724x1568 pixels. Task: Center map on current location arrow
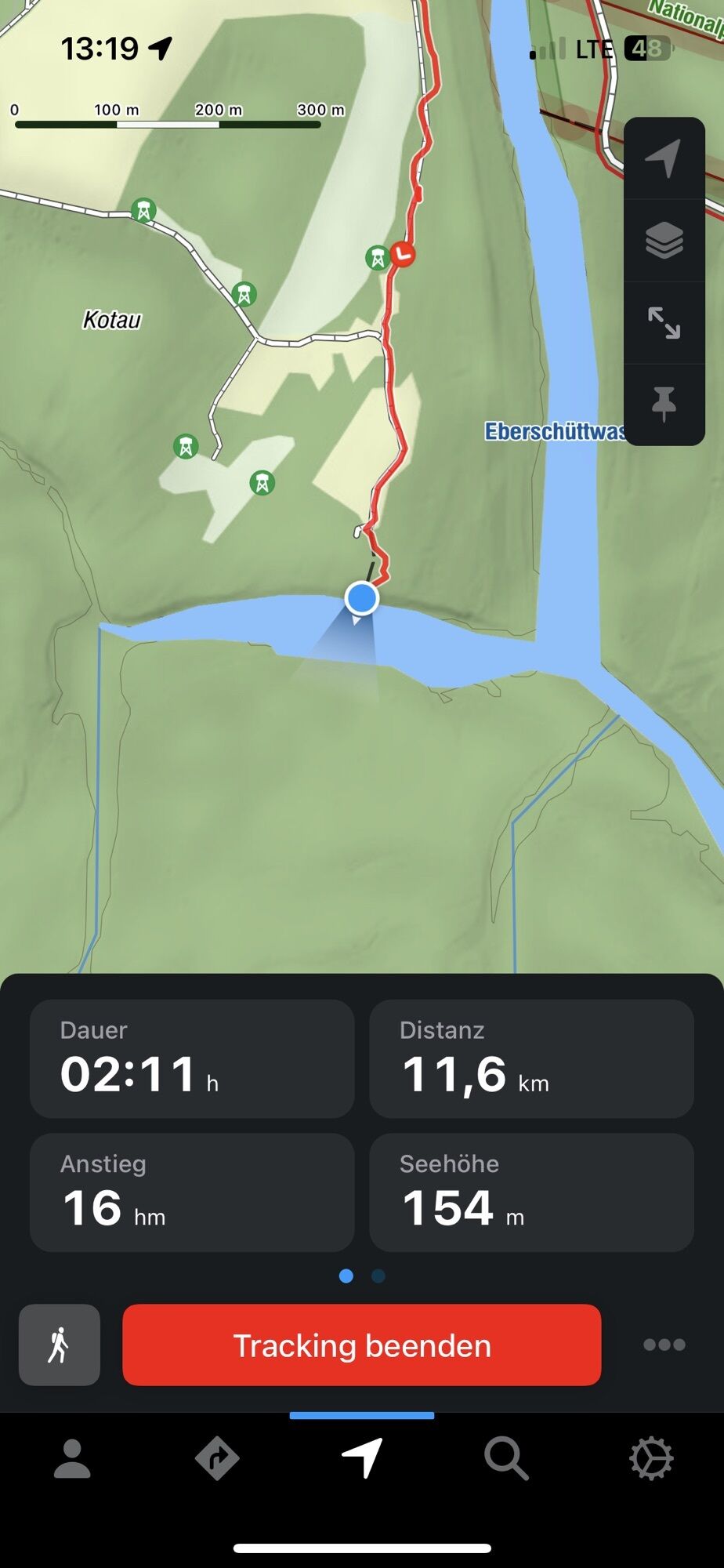point(664,158)
